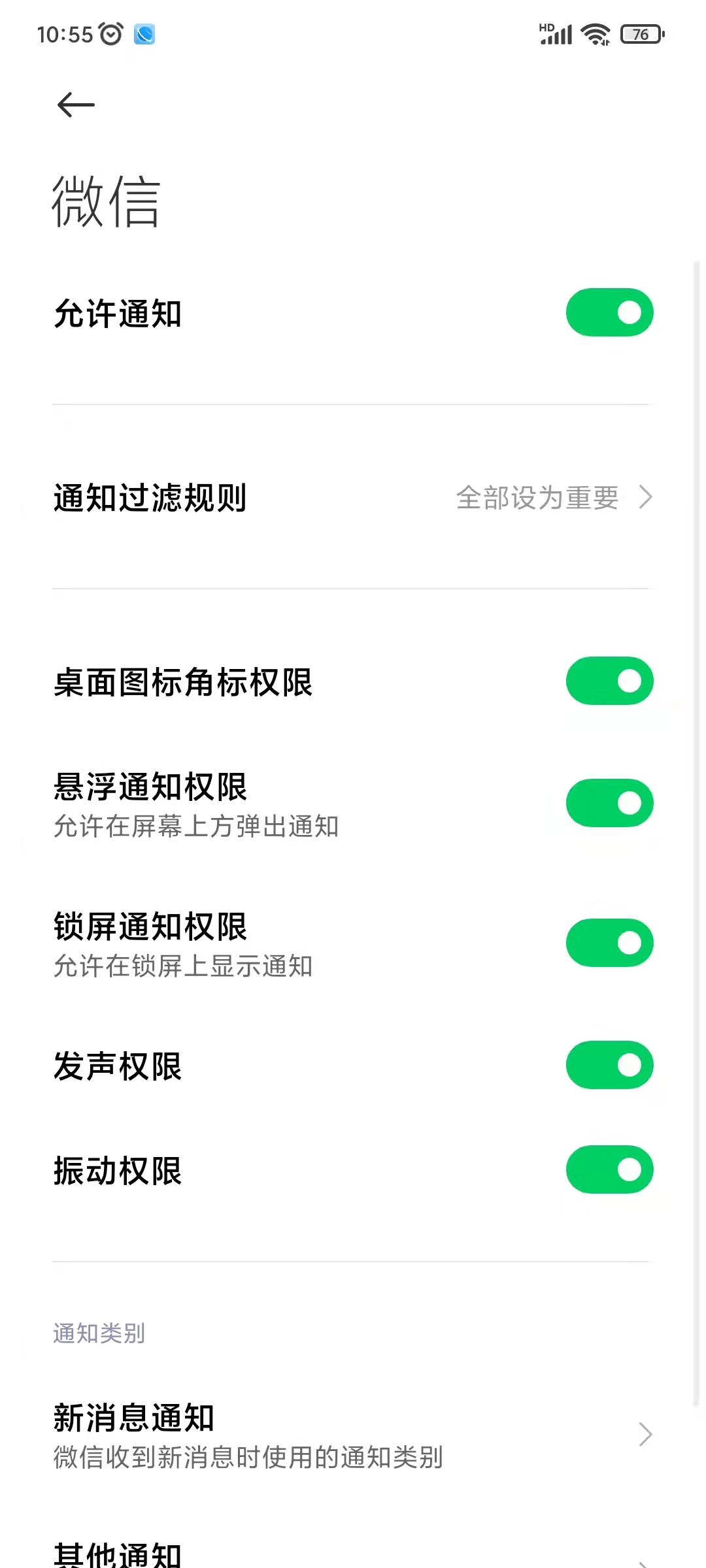Disable 桌面图标角标权限 toggle
The height and width of the screenshot is (1568, 706).
coord(609,681)
